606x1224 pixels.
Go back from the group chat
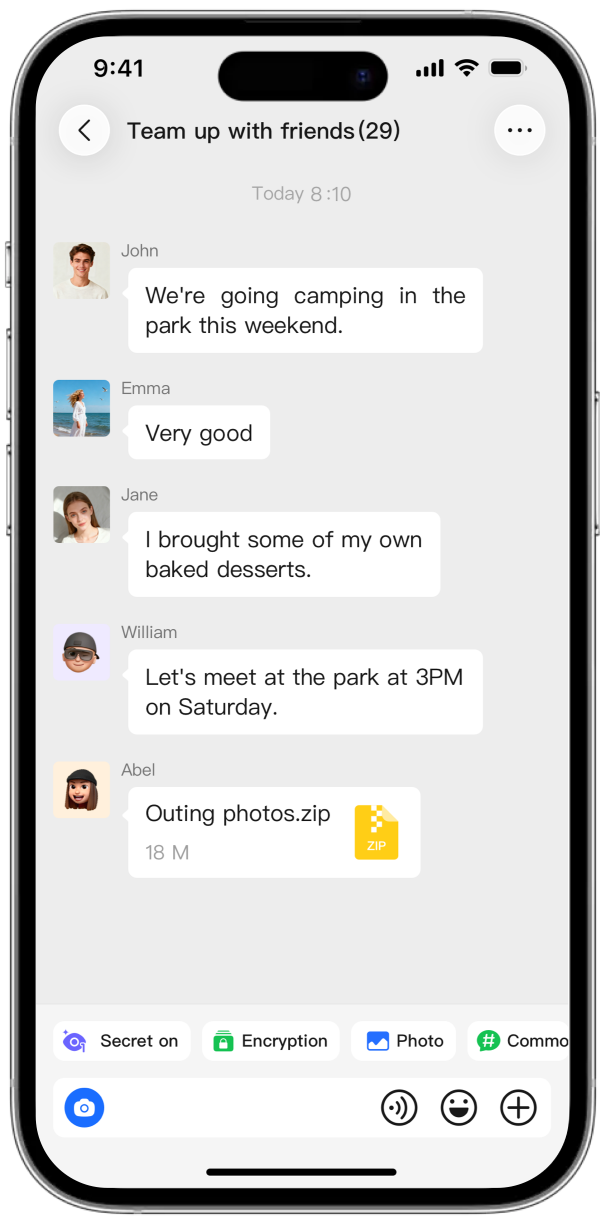pyautogui.click(x=84, y=130)
